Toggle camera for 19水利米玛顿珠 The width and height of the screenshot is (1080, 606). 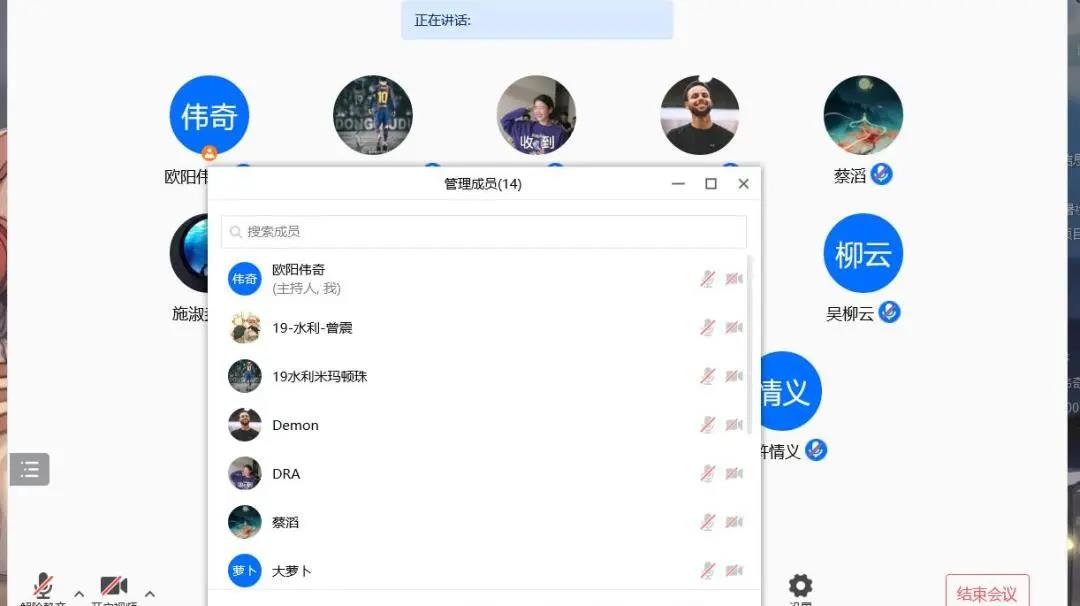click(734, 376)
